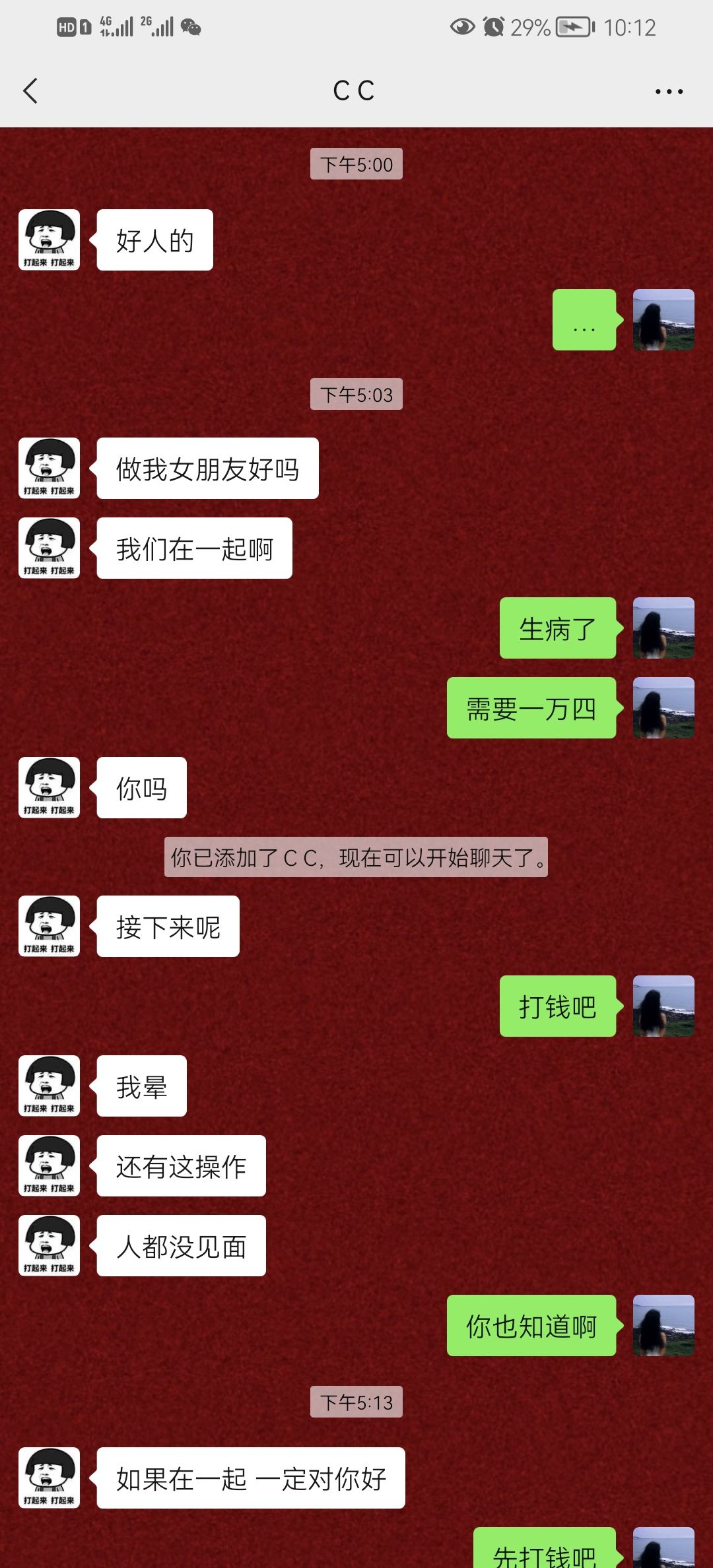
Task: Open the chat options via three-dot icon
Action: tap(668, 90)
